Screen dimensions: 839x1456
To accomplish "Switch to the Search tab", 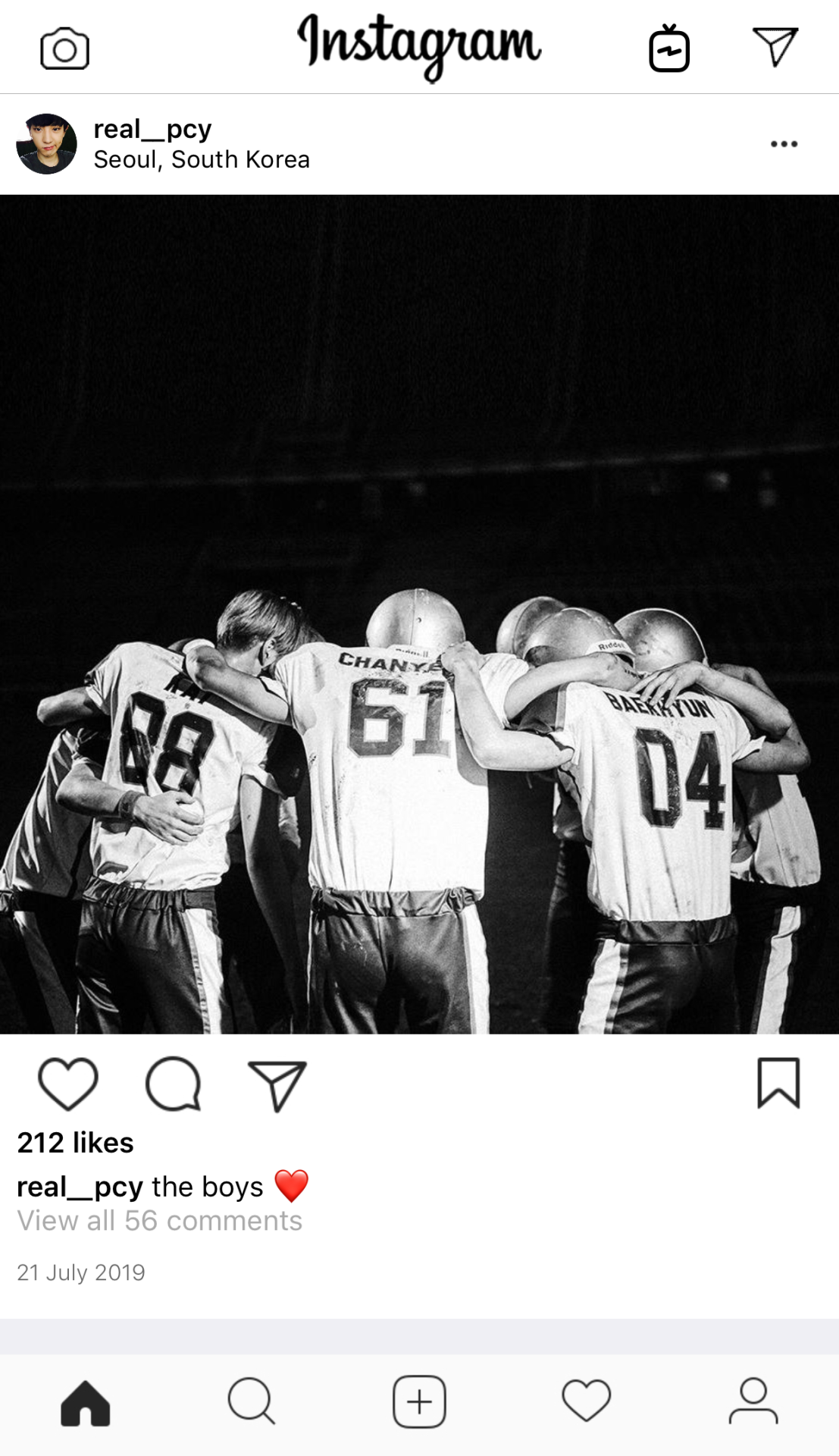I will (x=251, y=1401).
